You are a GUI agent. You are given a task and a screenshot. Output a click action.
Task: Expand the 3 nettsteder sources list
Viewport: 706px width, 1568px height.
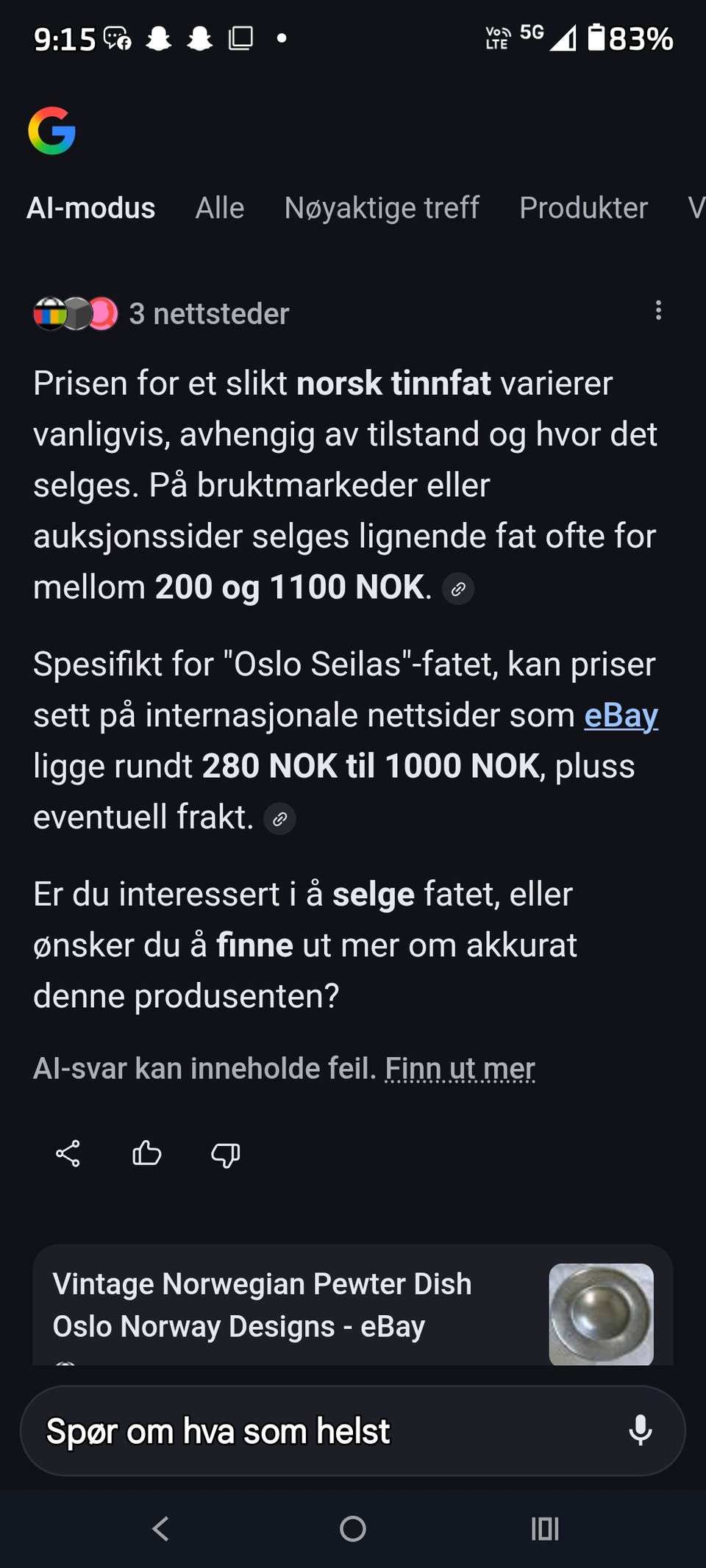210,313
